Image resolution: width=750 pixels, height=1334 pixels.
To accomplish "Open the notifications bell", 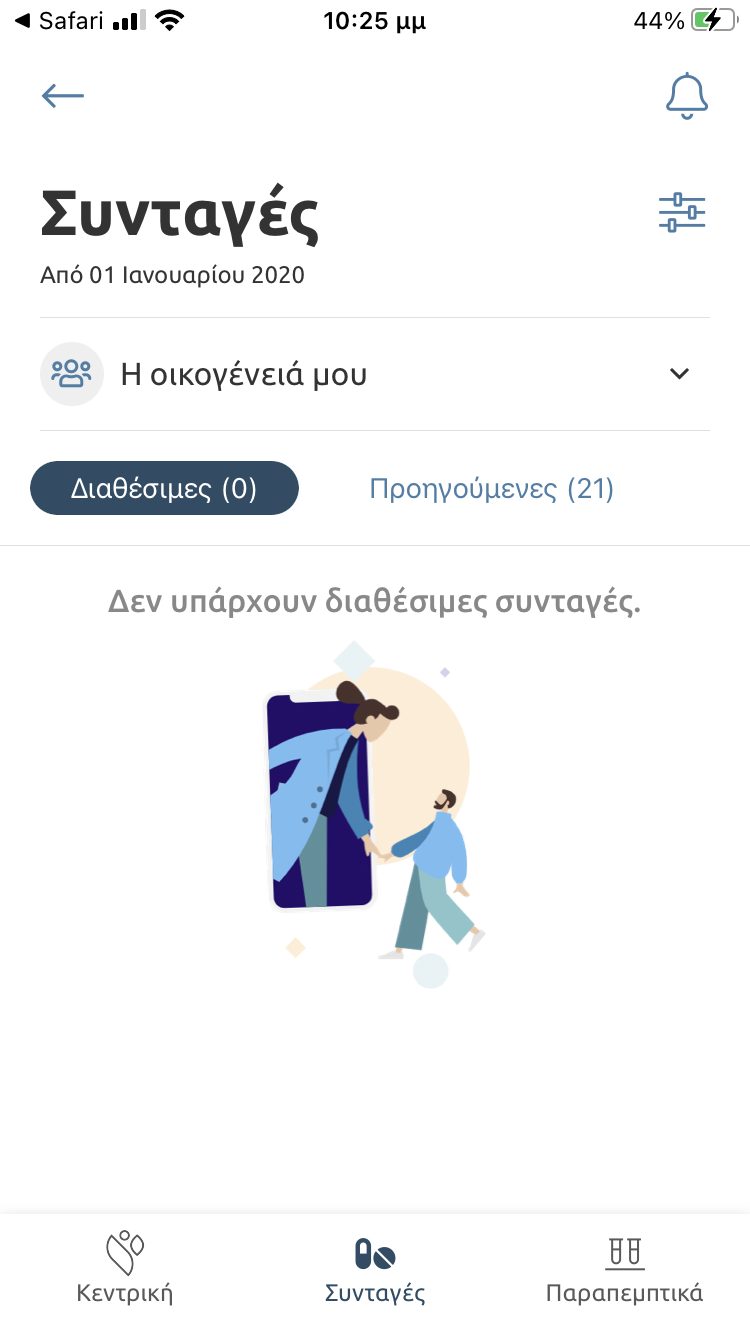I will [686, 96].
